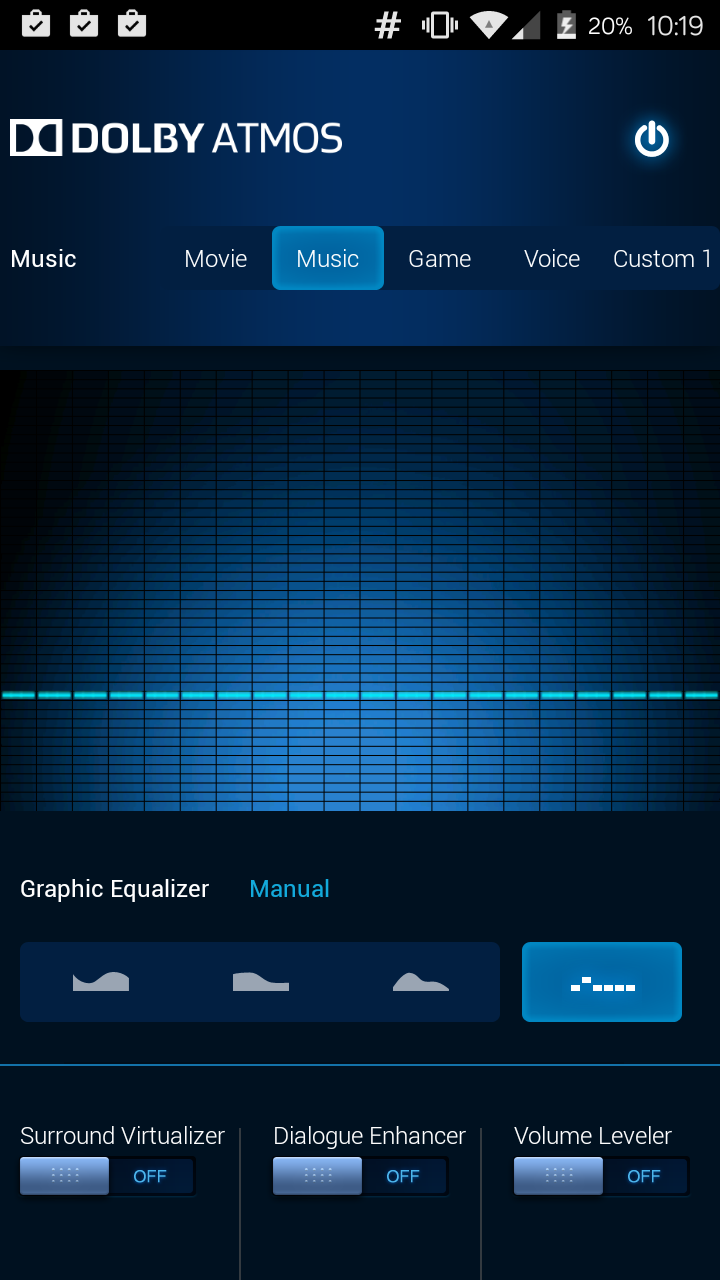Switch to the Movie profile

(x=216, y=259)
